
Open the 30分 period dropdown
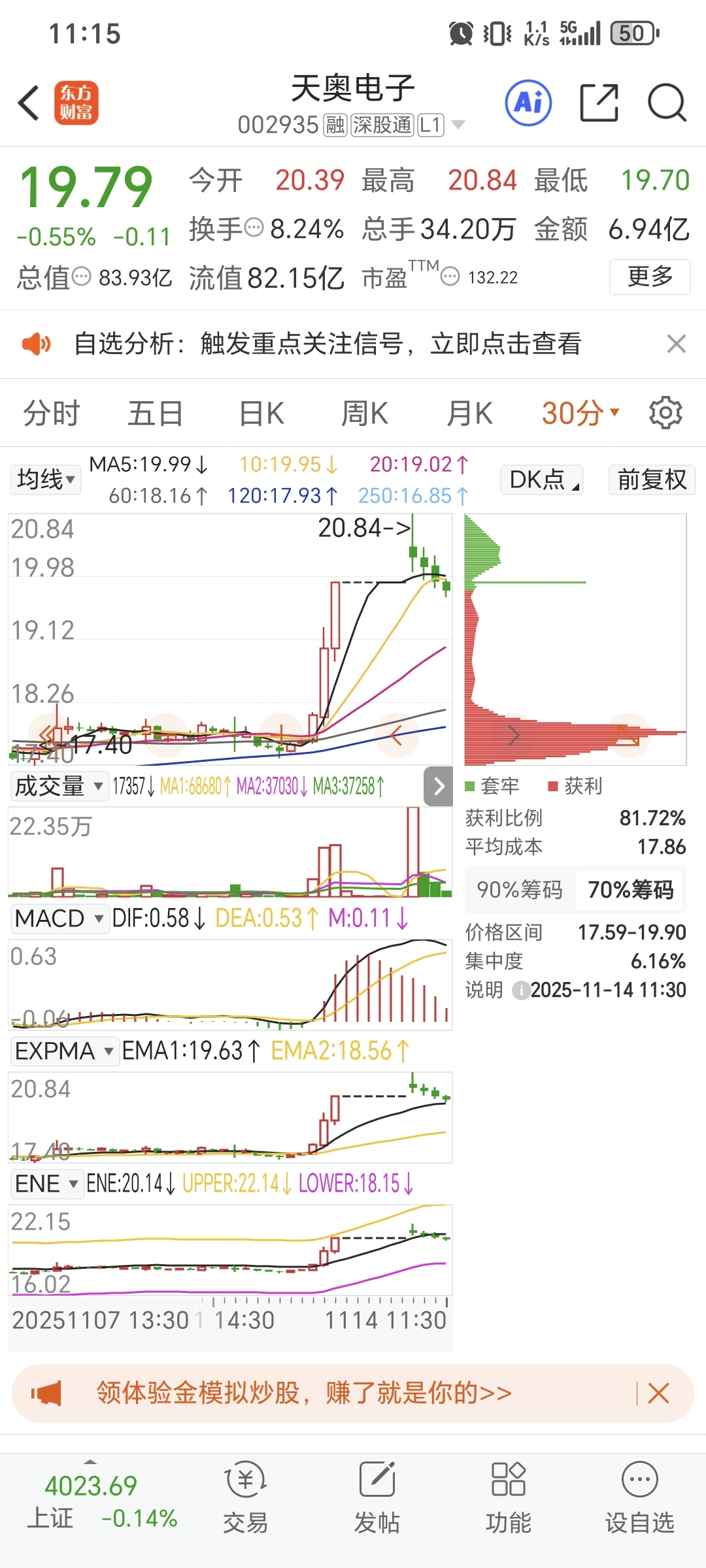pos(580,414)
